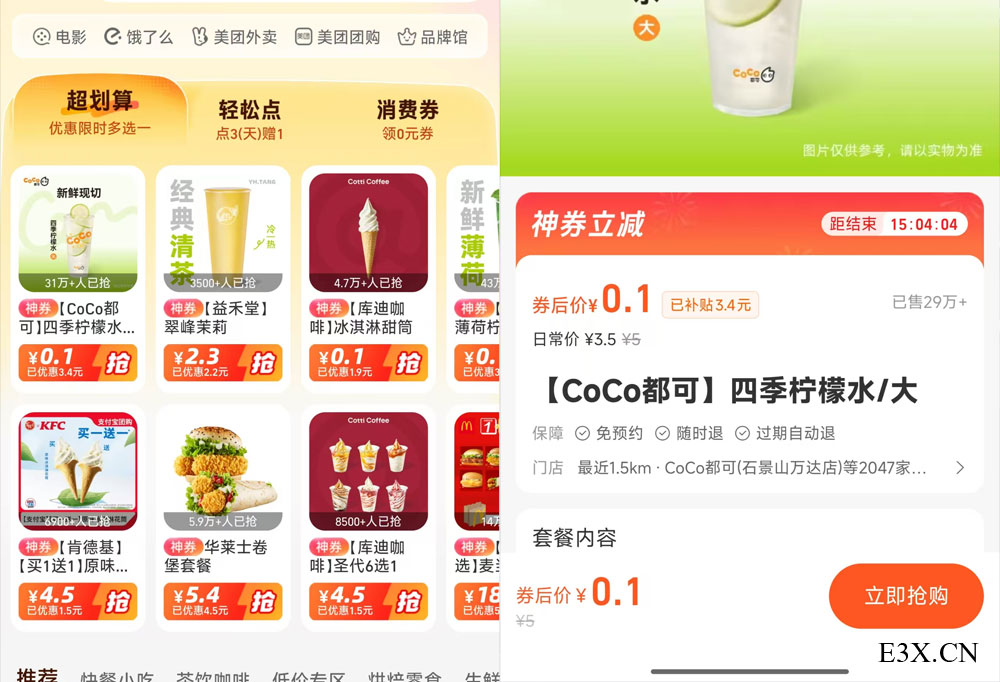Open the 电影 shortcut
Viewport: 1000px width, 682px height.
[x=60, y=37]
